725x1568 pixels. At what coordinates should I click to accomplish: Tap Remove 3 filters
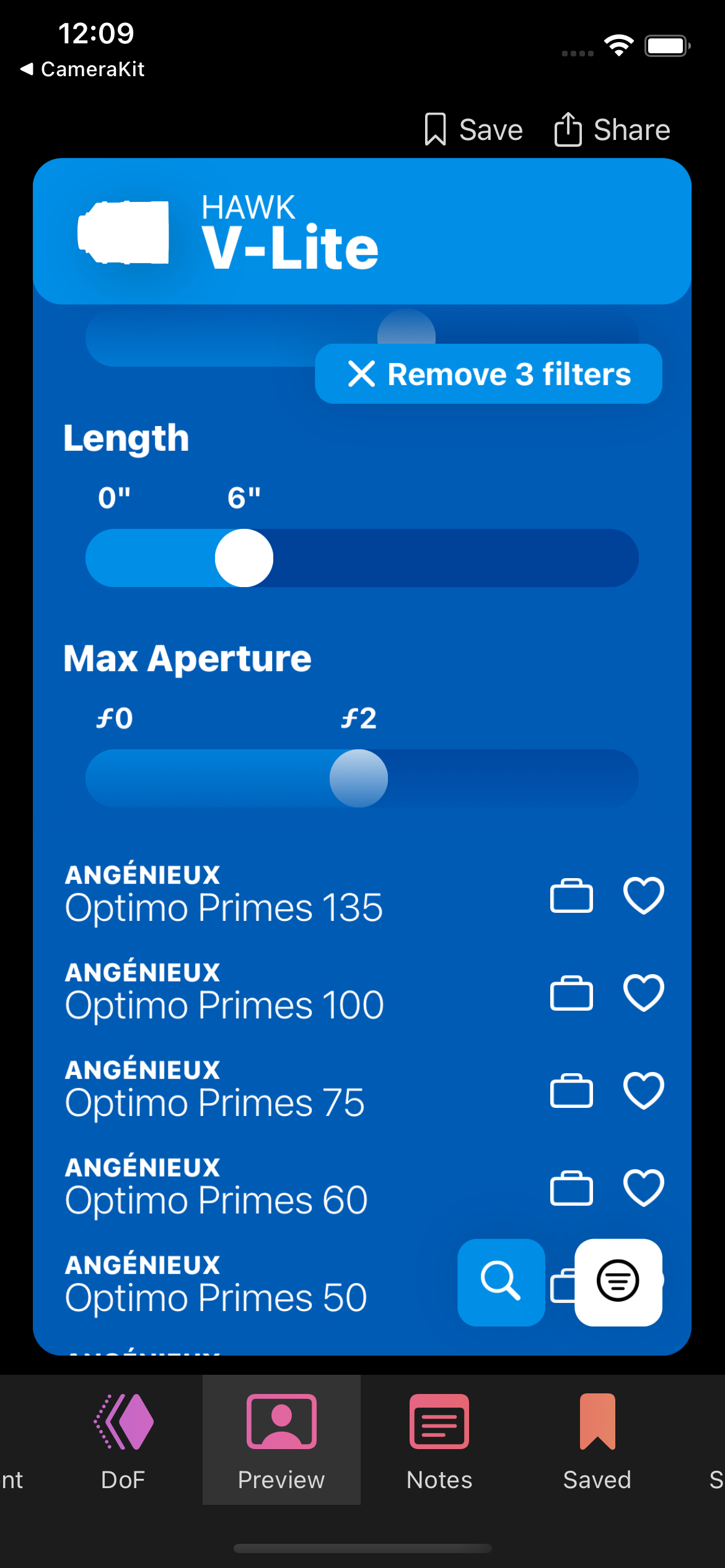[489, 373]
